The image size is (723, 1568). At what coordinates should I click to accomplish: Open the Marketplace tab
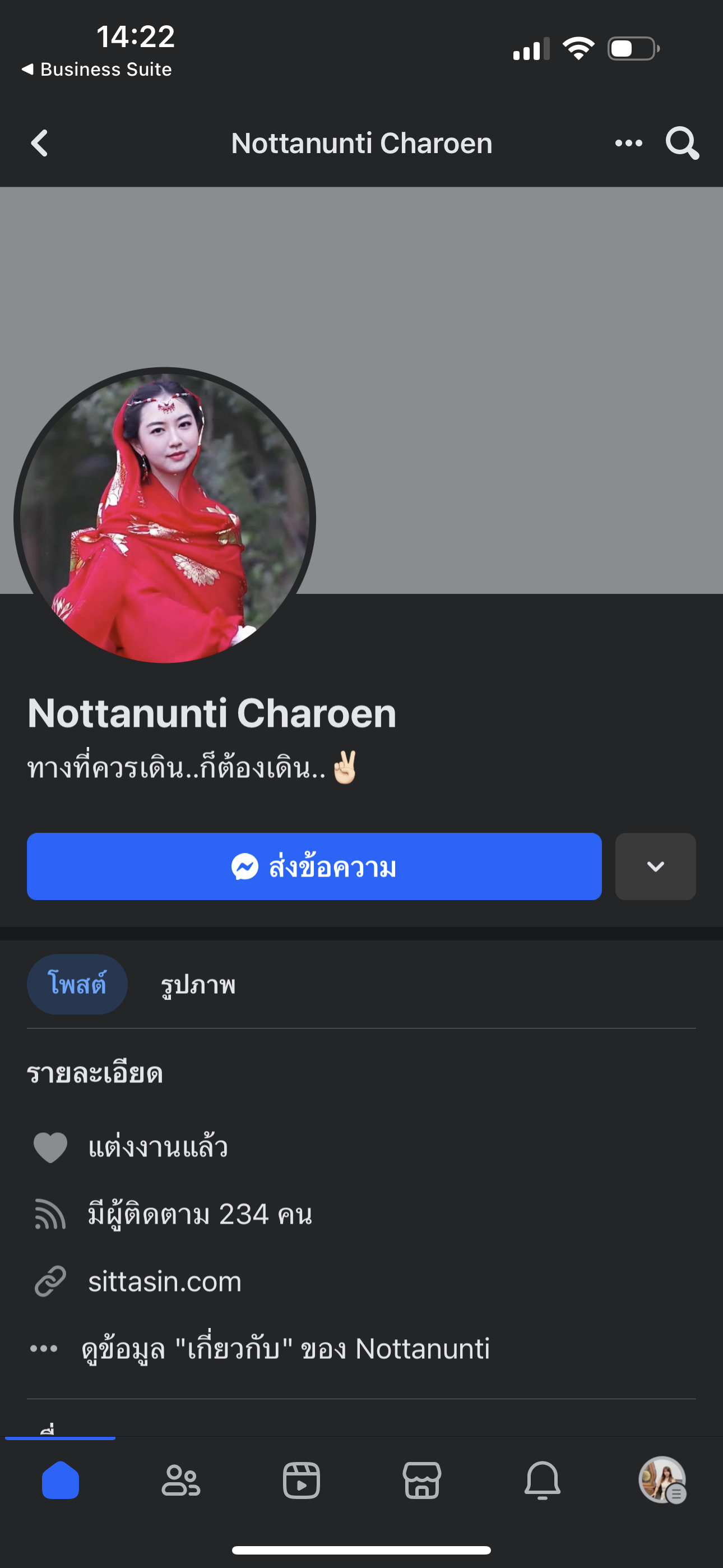pos(421,1480)
